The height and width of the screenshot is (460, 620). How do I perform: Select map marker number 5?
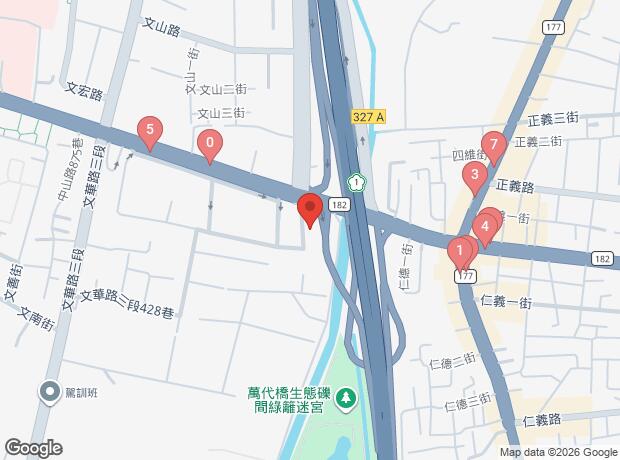point(150,131)
